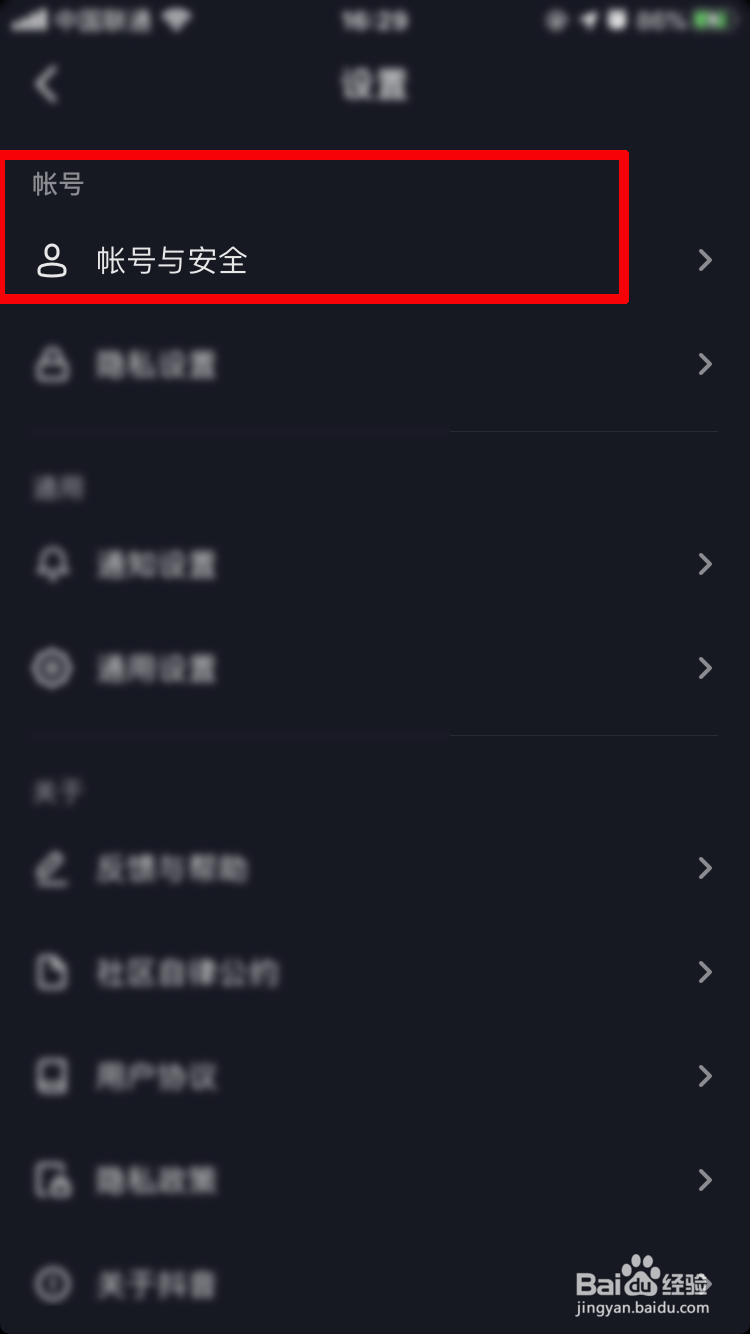
Task: Tap the 反馈与帮助 pencil icon
Action: pos(52,868)
